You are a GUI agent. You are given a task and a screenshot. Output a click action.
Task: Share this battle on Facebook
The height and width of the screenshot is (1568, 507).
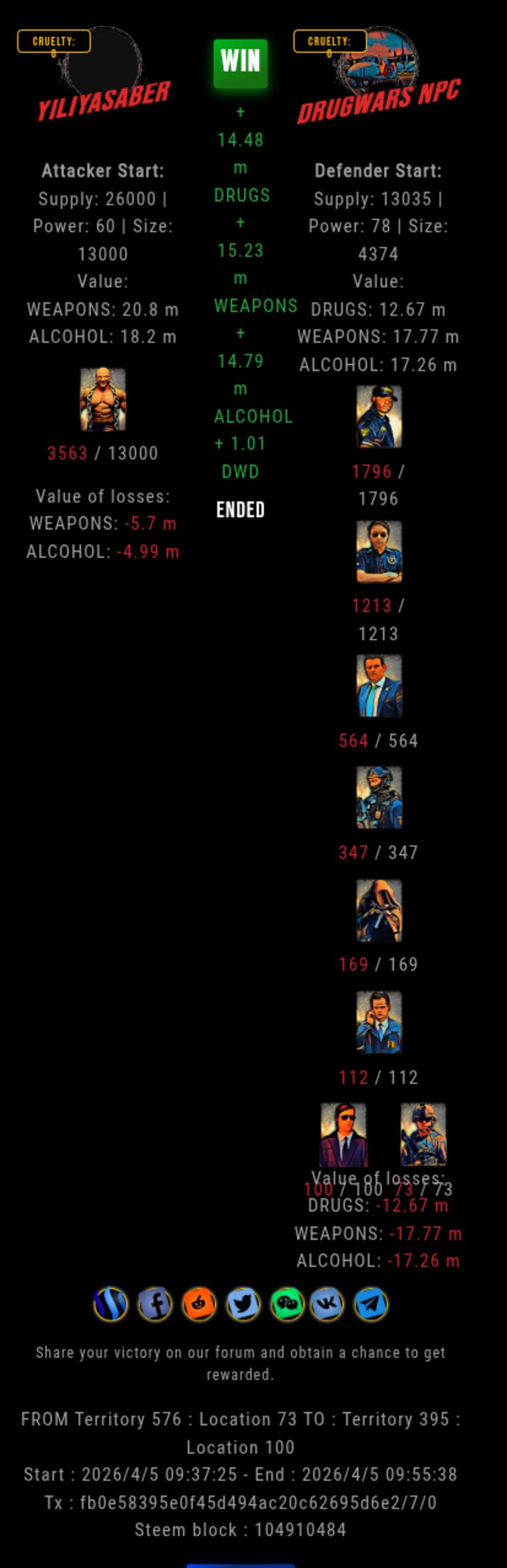click(x=155, y=1305)
